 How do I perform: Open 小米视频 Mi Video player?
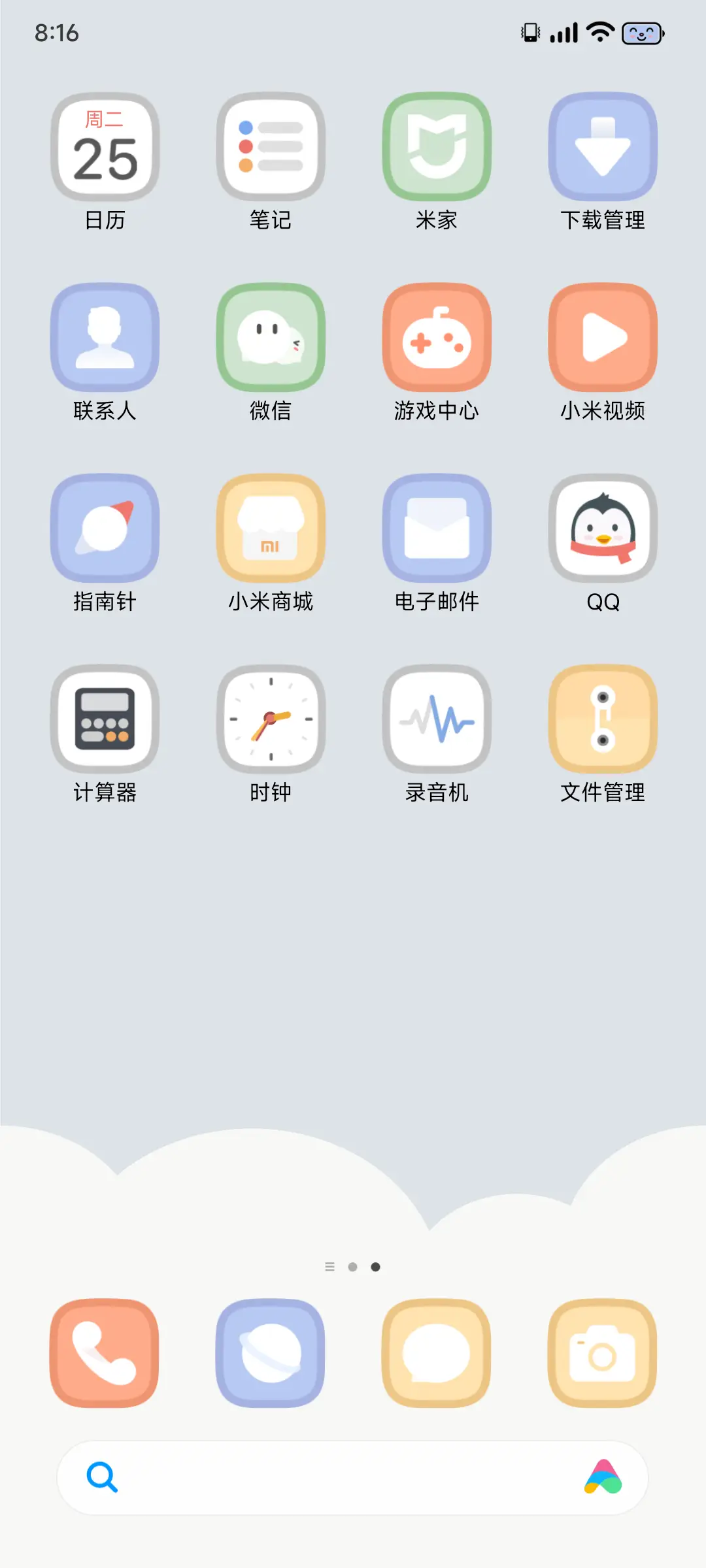tap(603, 336)
